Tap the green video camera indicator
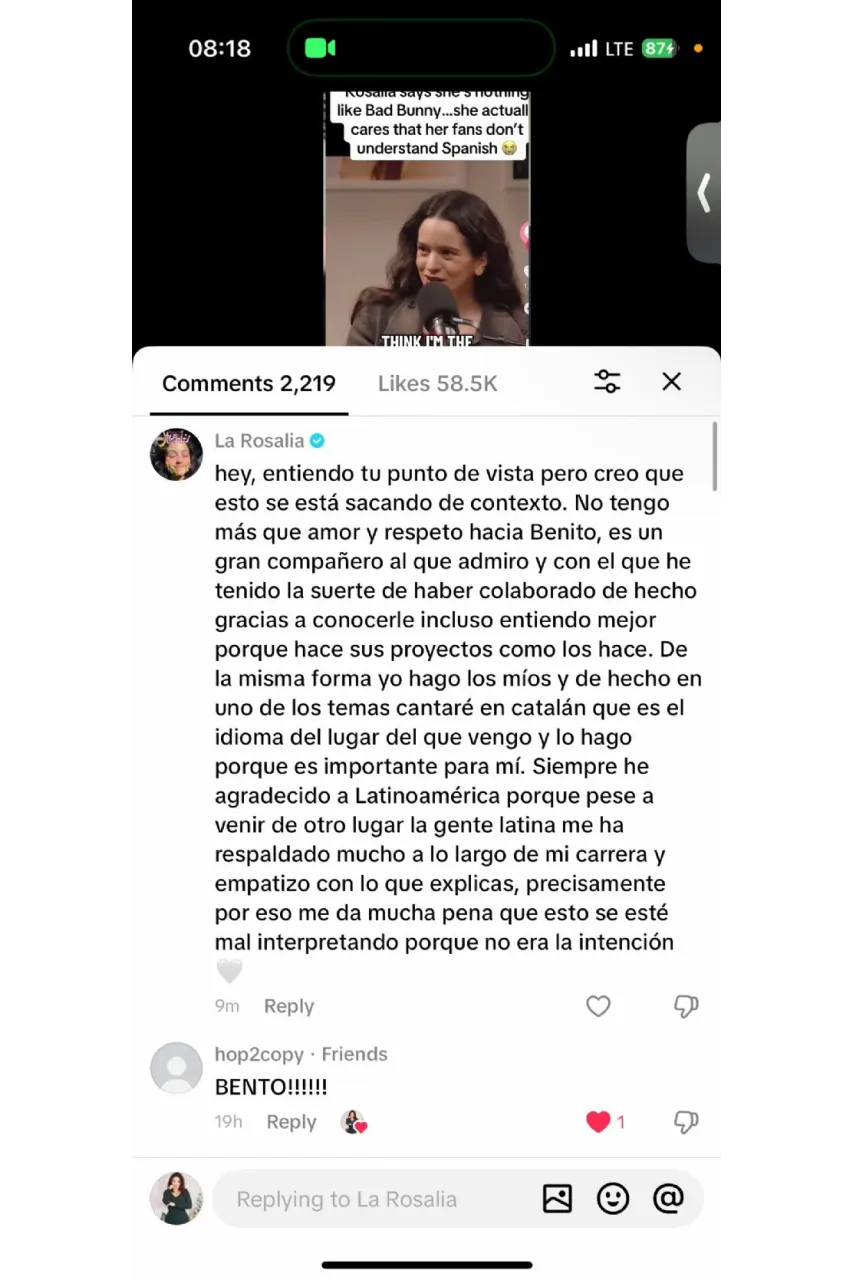The width and height of the screenshot is (853, 1280). click(x=320, y=47)
